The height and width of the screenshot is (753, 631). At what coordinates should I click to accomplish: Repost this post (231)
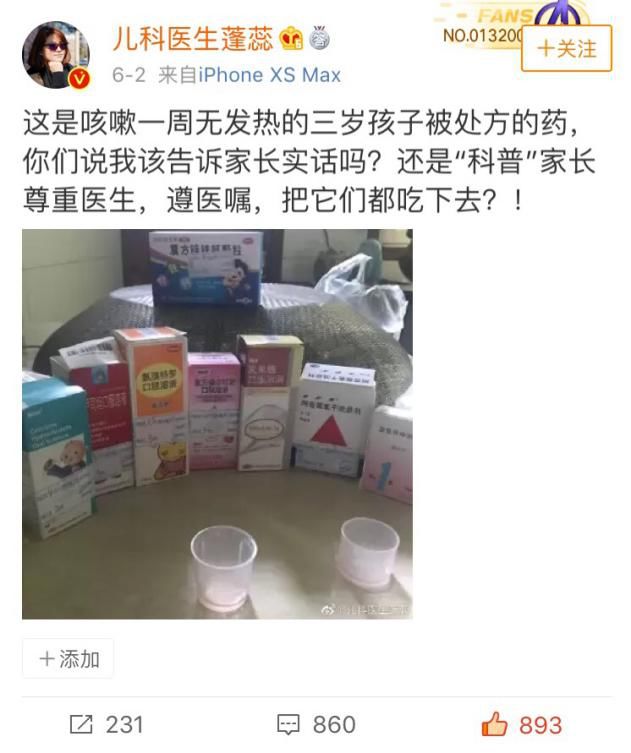point(106,725)
